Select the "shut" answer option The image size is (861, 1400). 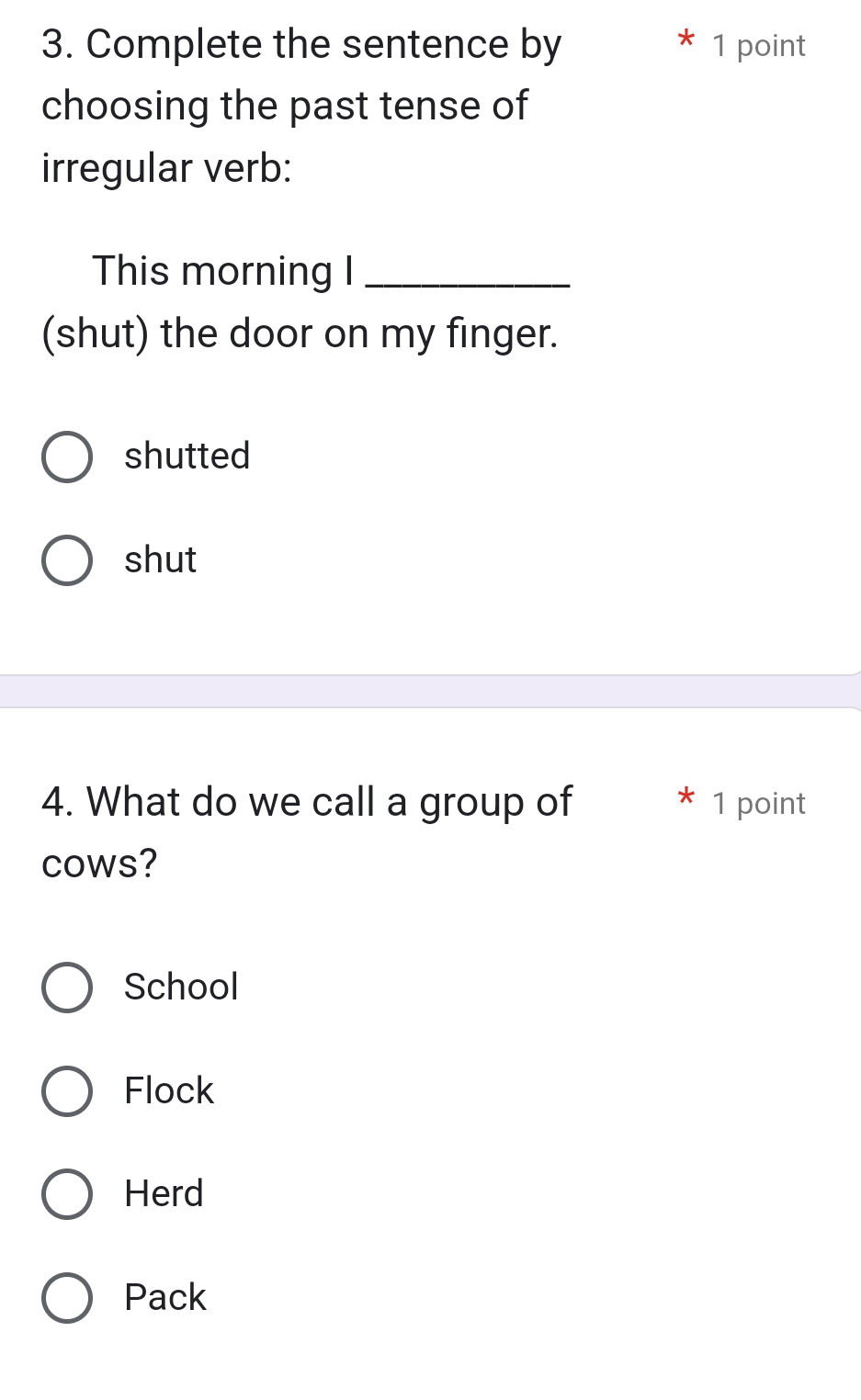point(66,559)
